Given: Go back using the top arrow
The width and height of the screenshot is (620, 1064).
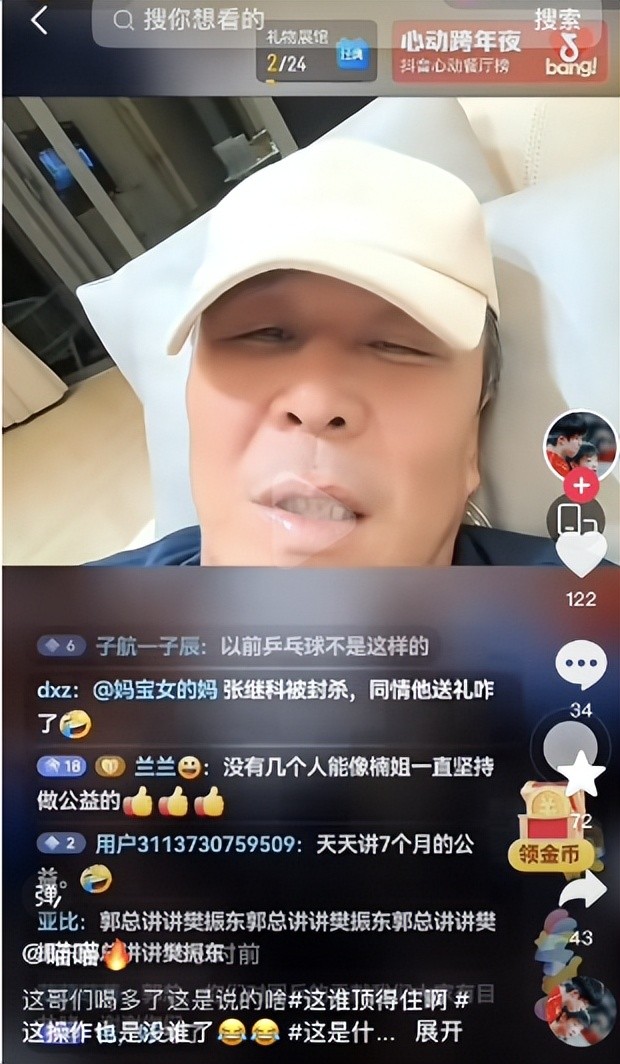Looking at the screenshot, I should click(38, 20).
